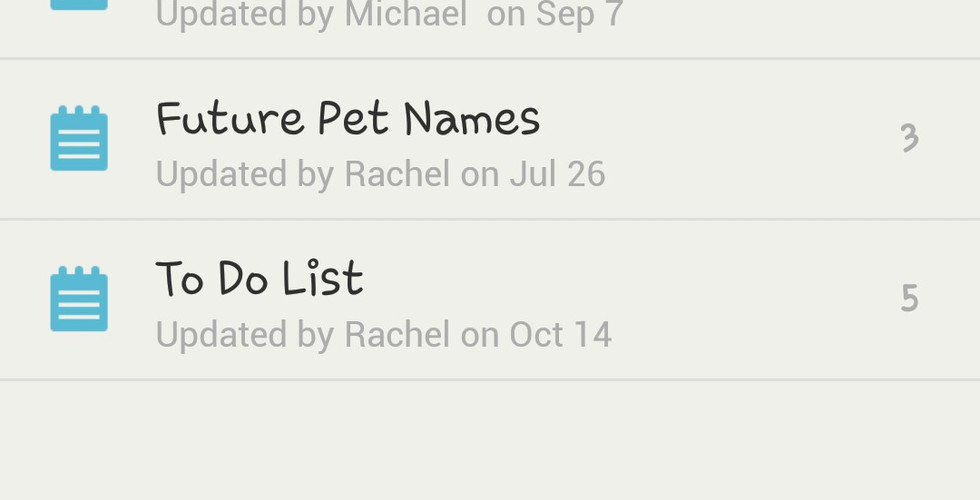Open the Future Pet Names list

pyautogui.click(x=348, y=138)
